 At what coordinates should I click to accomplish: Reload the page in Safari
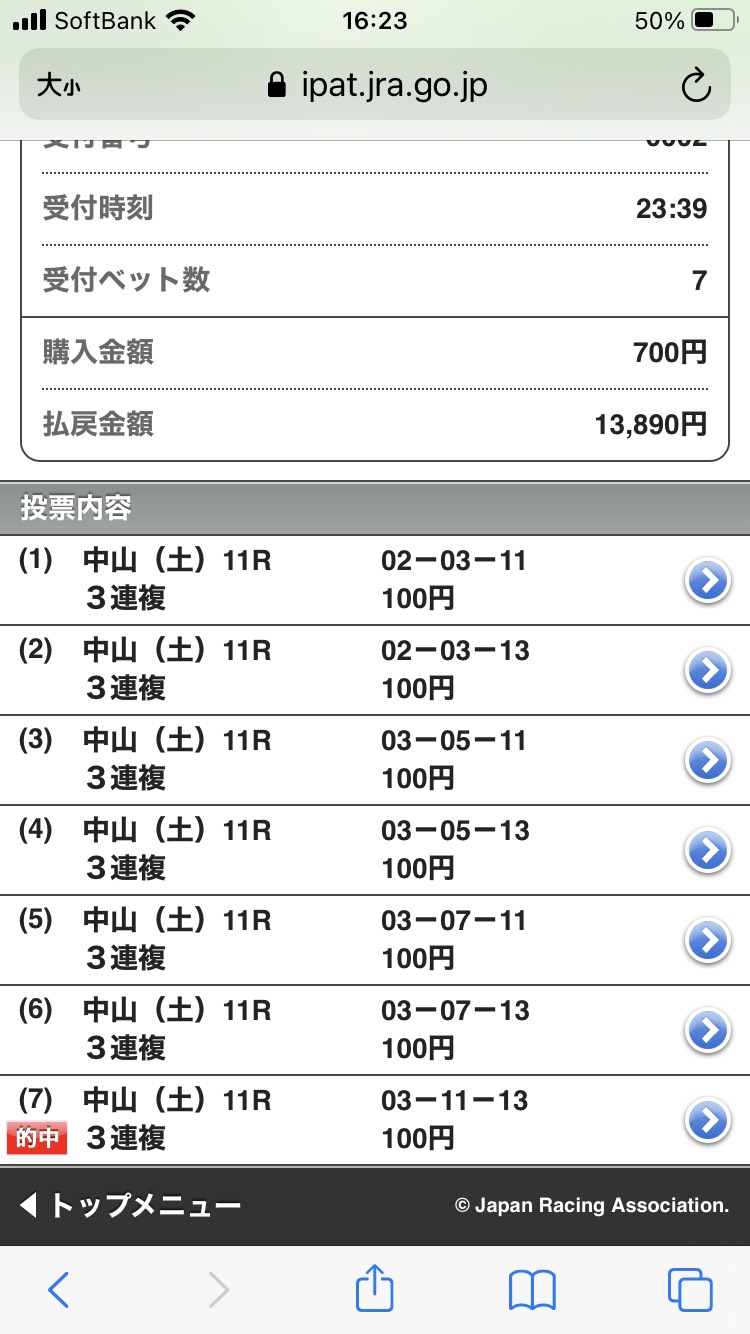pyautogui.click(x=695, y=86)
